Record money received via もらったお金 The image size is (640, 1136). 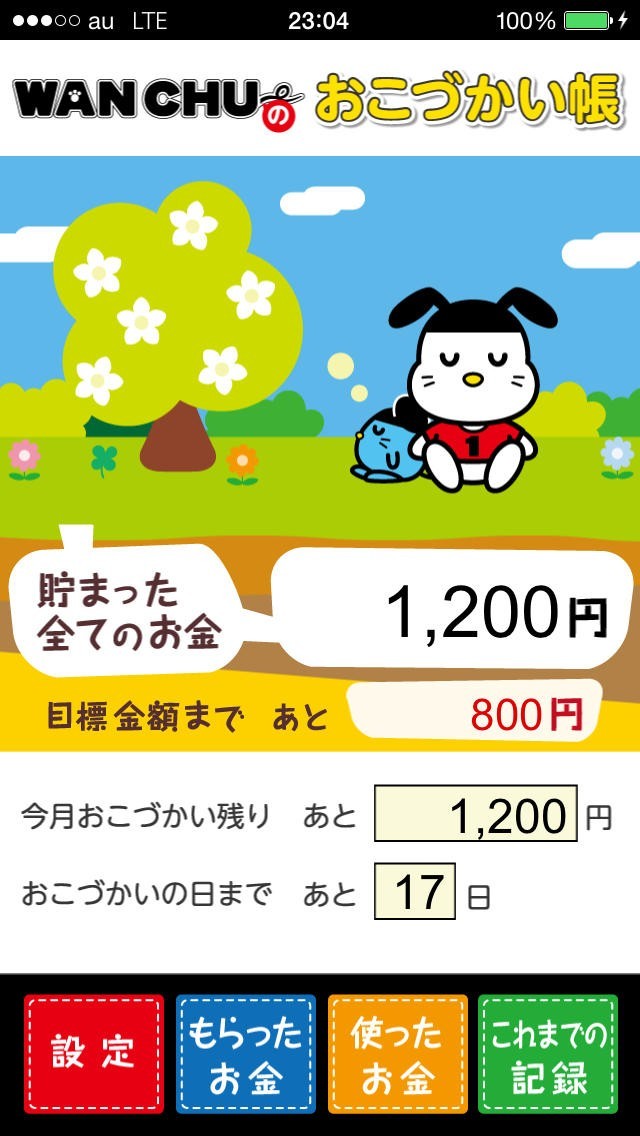click(246, 1053)
